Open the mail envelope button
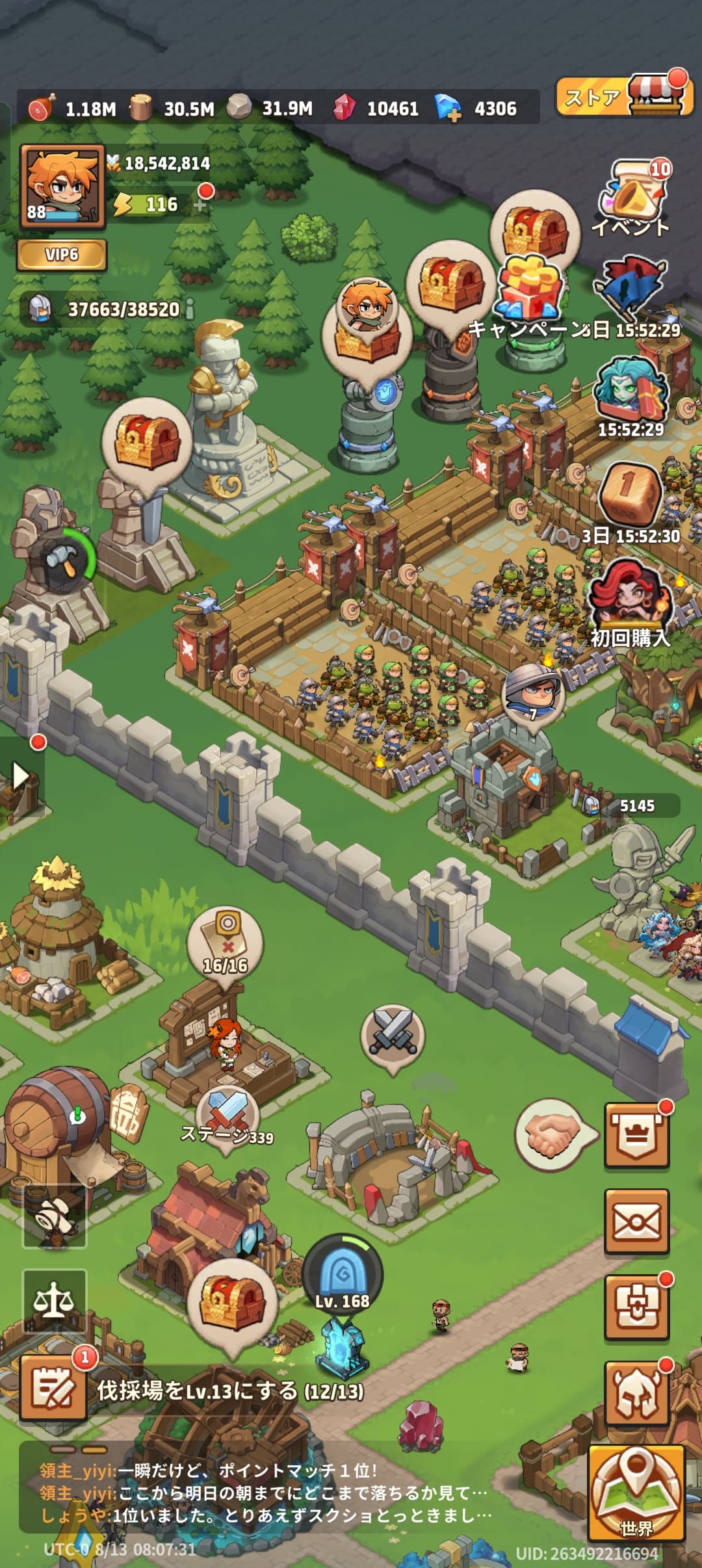 (x=637, y=1222)
